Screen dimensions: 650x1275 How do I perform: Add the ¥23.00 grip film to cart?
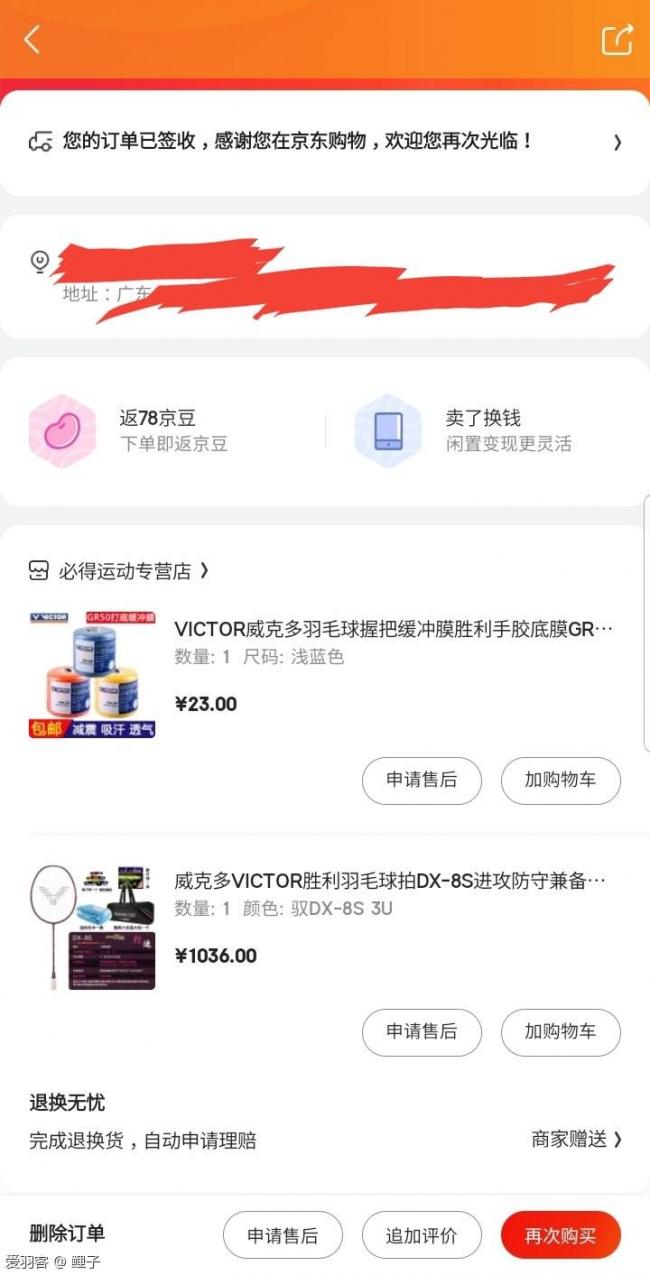560,780
